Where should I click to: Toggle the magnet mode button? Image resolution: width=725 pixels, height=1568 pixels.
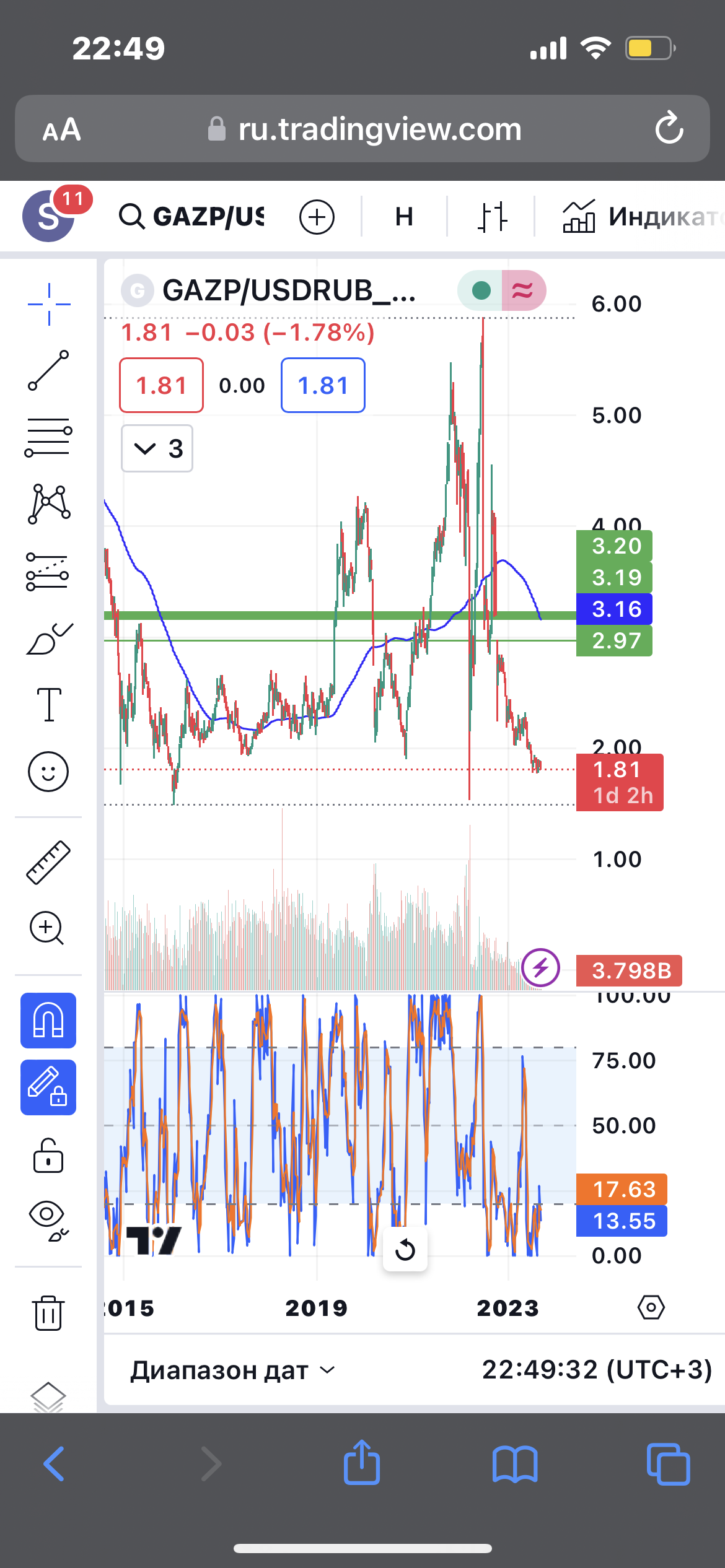[48, 1021]
